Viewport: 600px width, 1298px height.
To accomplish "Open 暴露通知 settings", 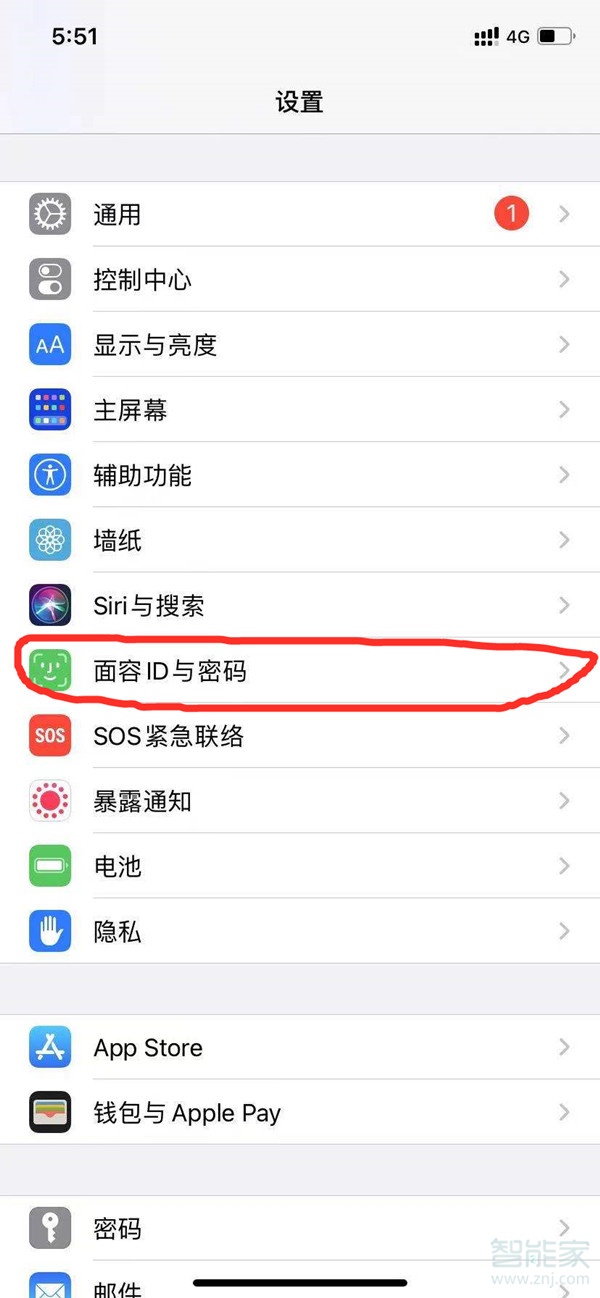I will coord(300,802).
